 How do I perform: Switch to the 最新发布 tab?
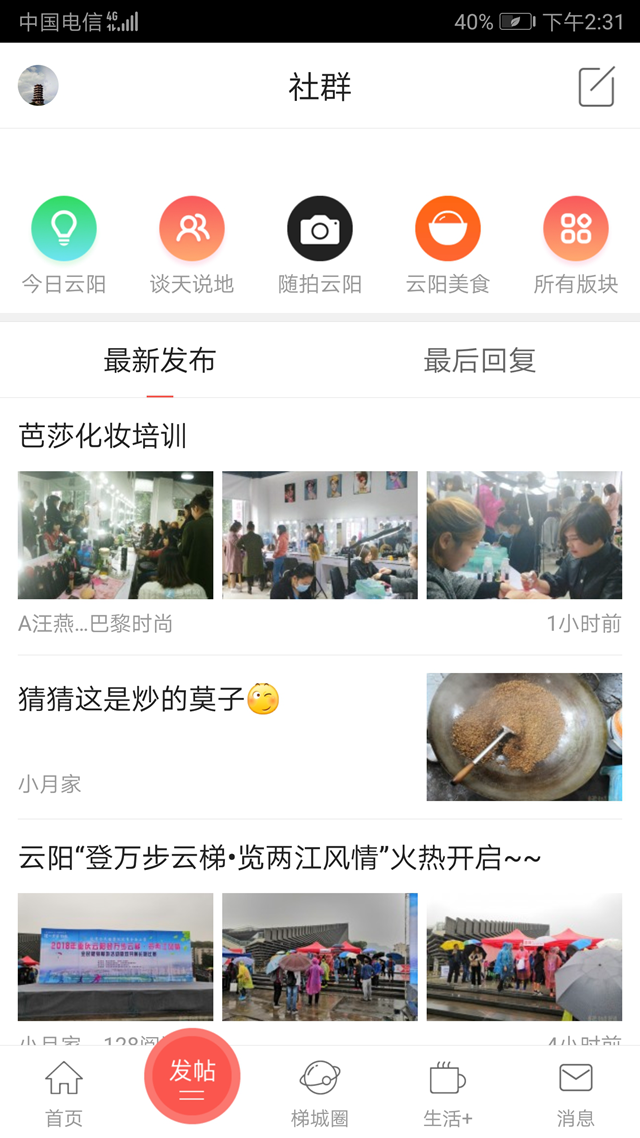160,361
